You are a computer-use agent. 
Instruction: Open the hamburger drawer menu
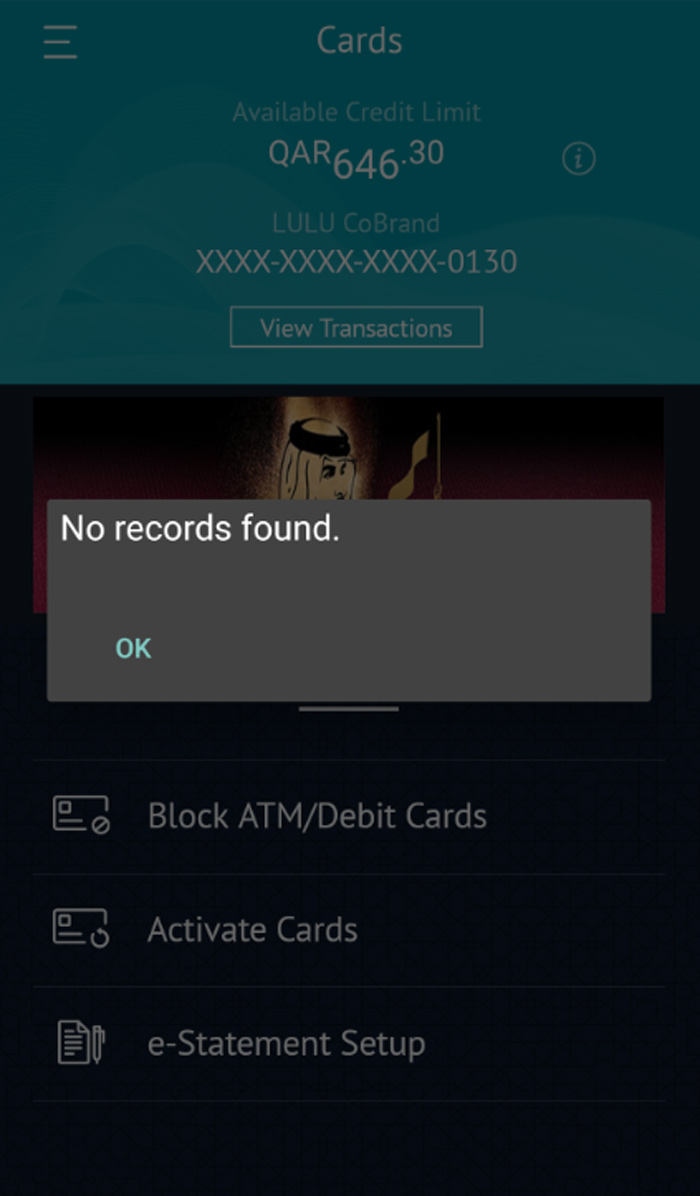click(60, 42)
